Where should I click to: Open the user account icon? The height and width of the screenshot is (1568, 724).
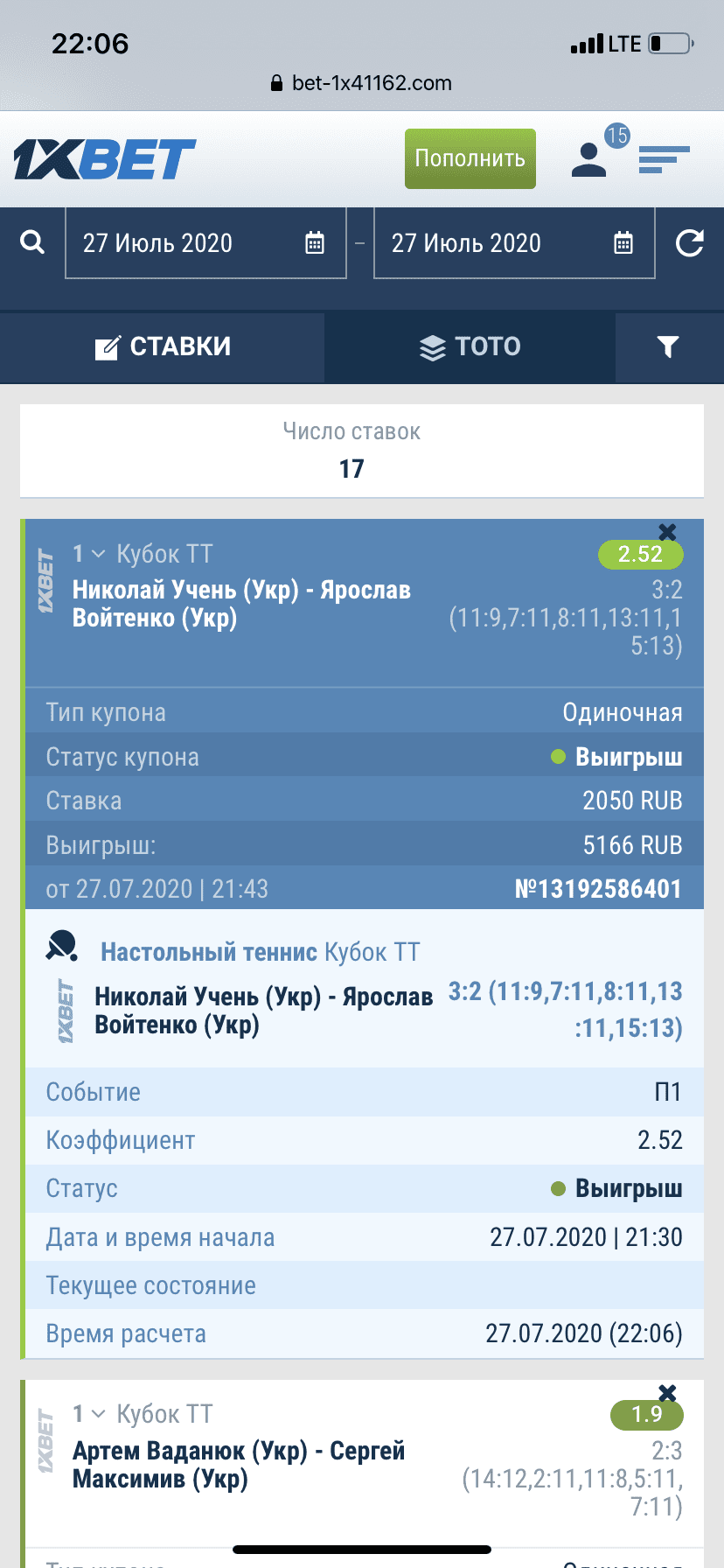(x=589, y=159)
